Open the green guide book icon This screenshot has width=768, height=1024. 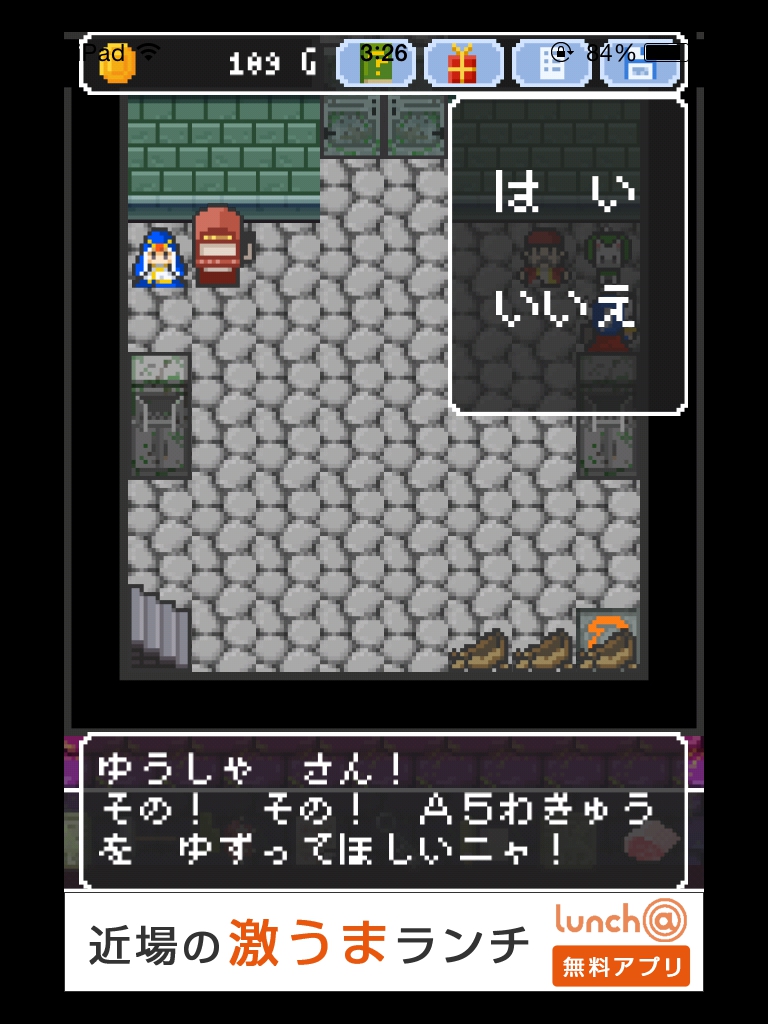(x=376, y=65)
